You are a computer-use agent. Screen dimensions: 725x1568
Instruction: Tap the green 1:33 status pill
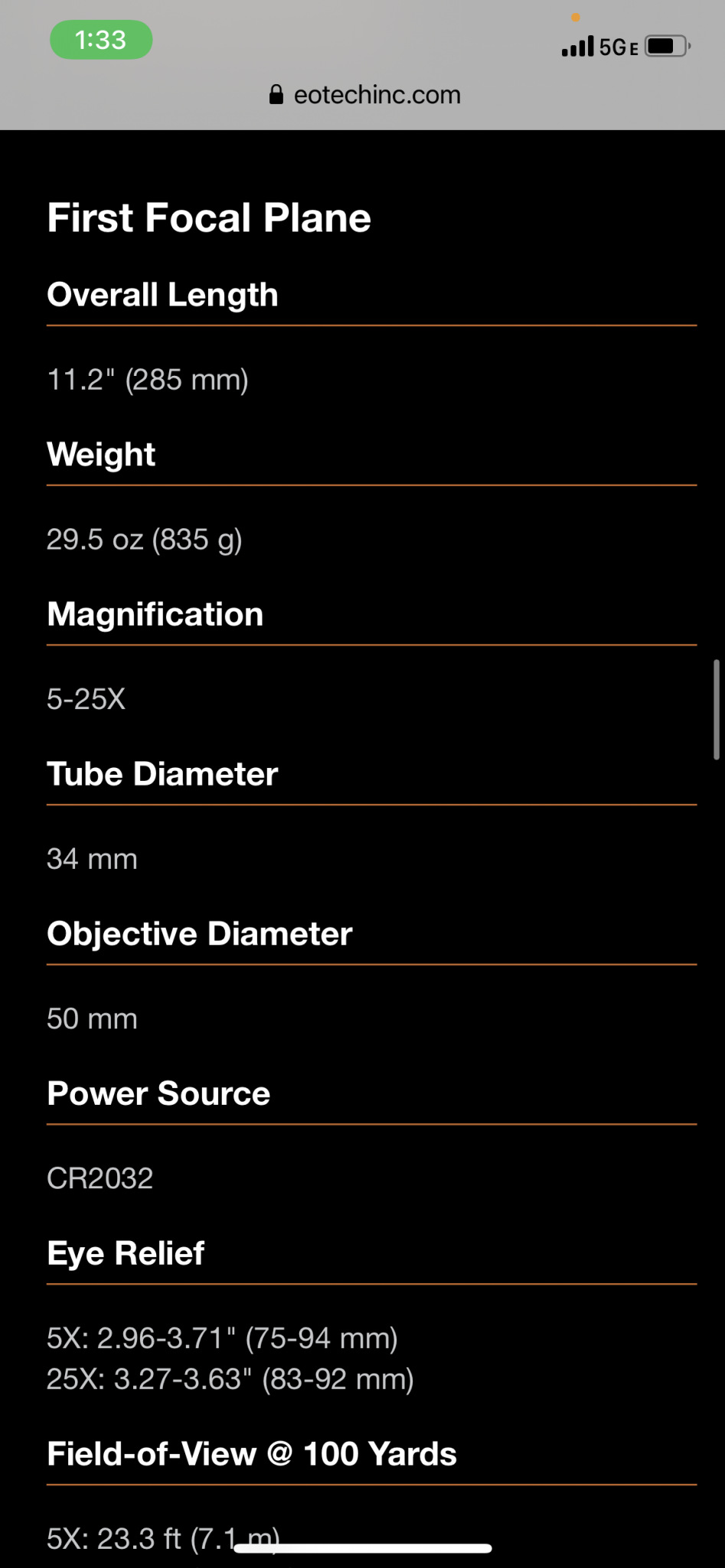[x=101, y=40]
